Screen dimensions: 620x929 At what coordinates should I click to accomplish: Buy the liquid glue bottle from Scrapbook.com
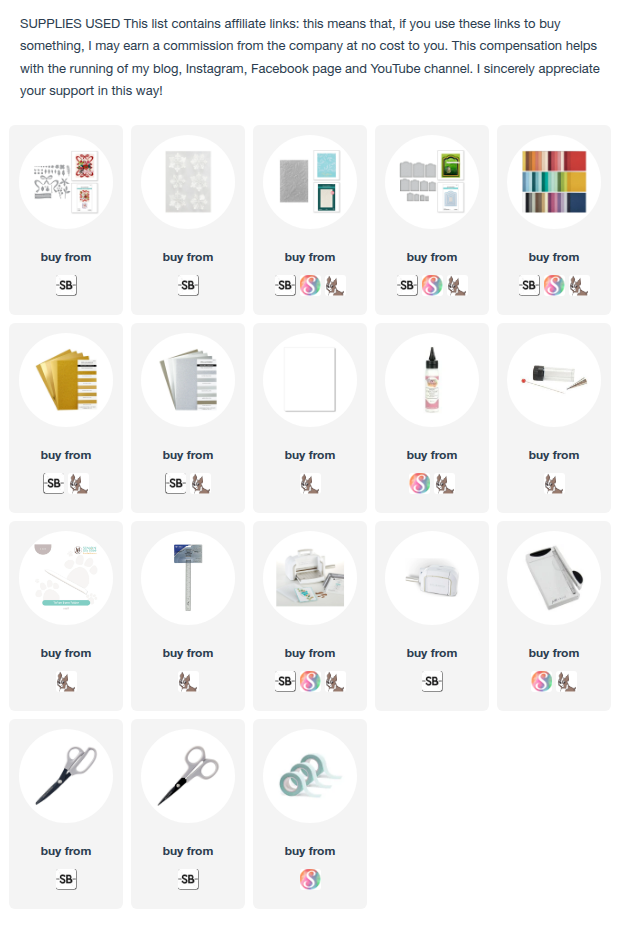(419, 483)
